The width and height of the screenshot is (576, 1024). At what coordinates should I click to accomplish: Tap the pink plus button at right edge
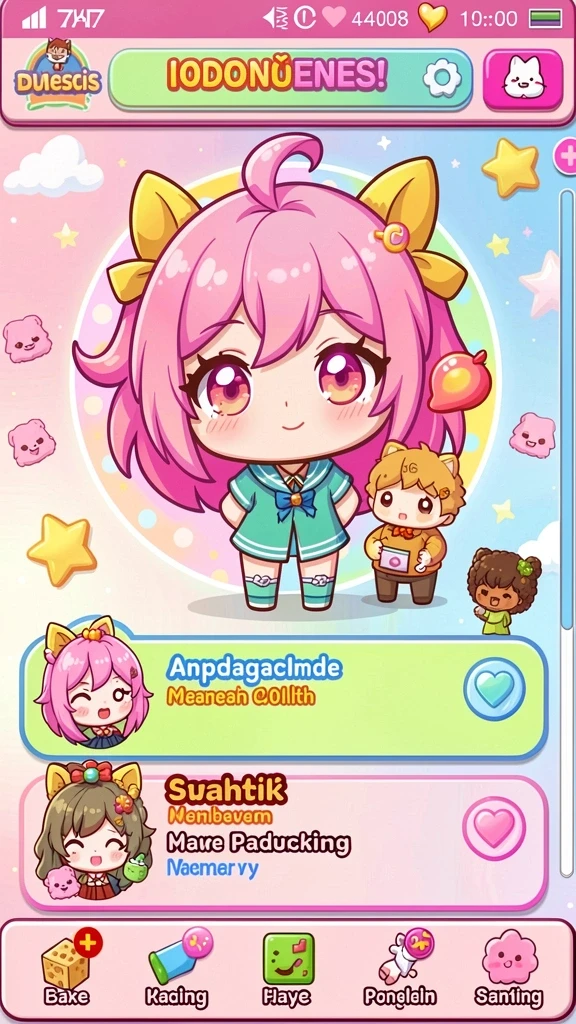coord(566,157)
